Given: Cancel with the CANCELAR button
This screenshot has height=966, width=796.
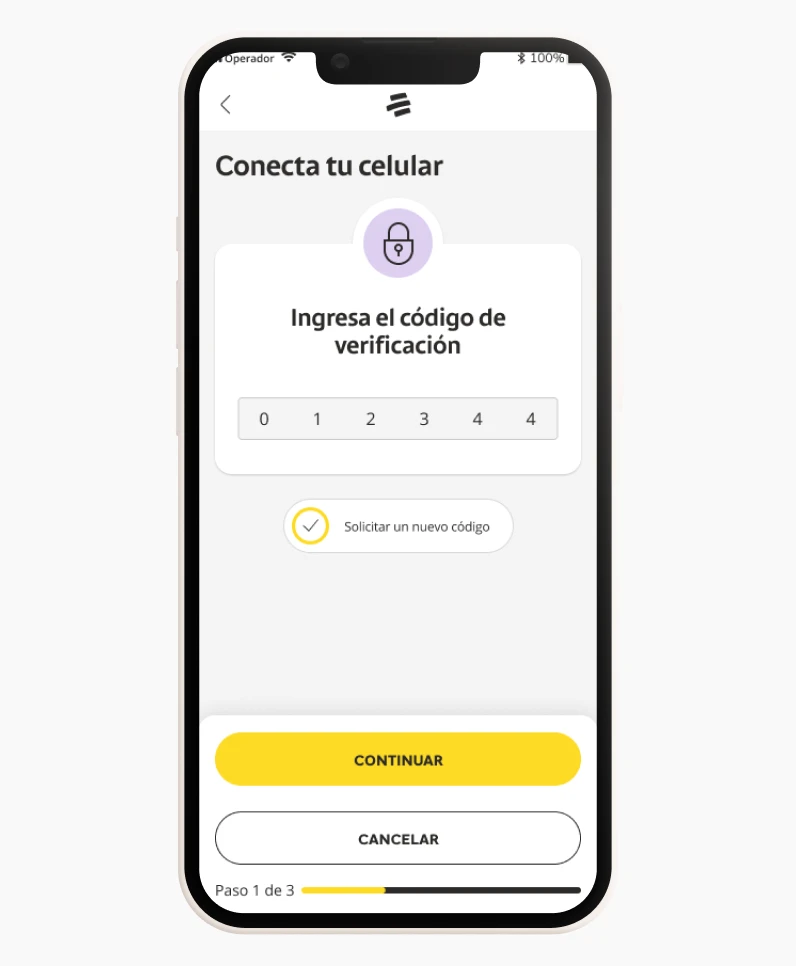Looking at the screenshot, I should (398, 838).
